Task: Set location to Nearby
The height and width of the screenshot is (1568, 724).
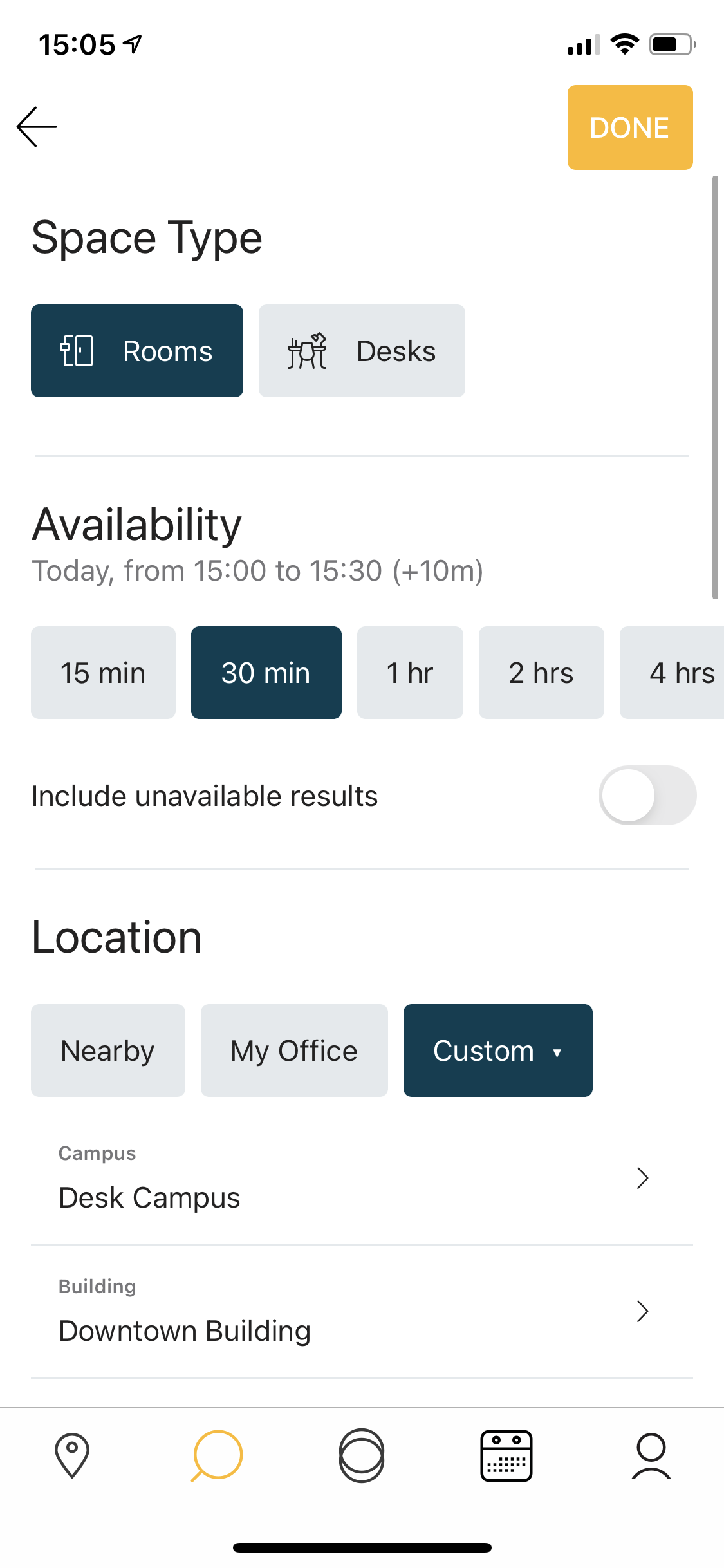Action: click(108, 1050)
